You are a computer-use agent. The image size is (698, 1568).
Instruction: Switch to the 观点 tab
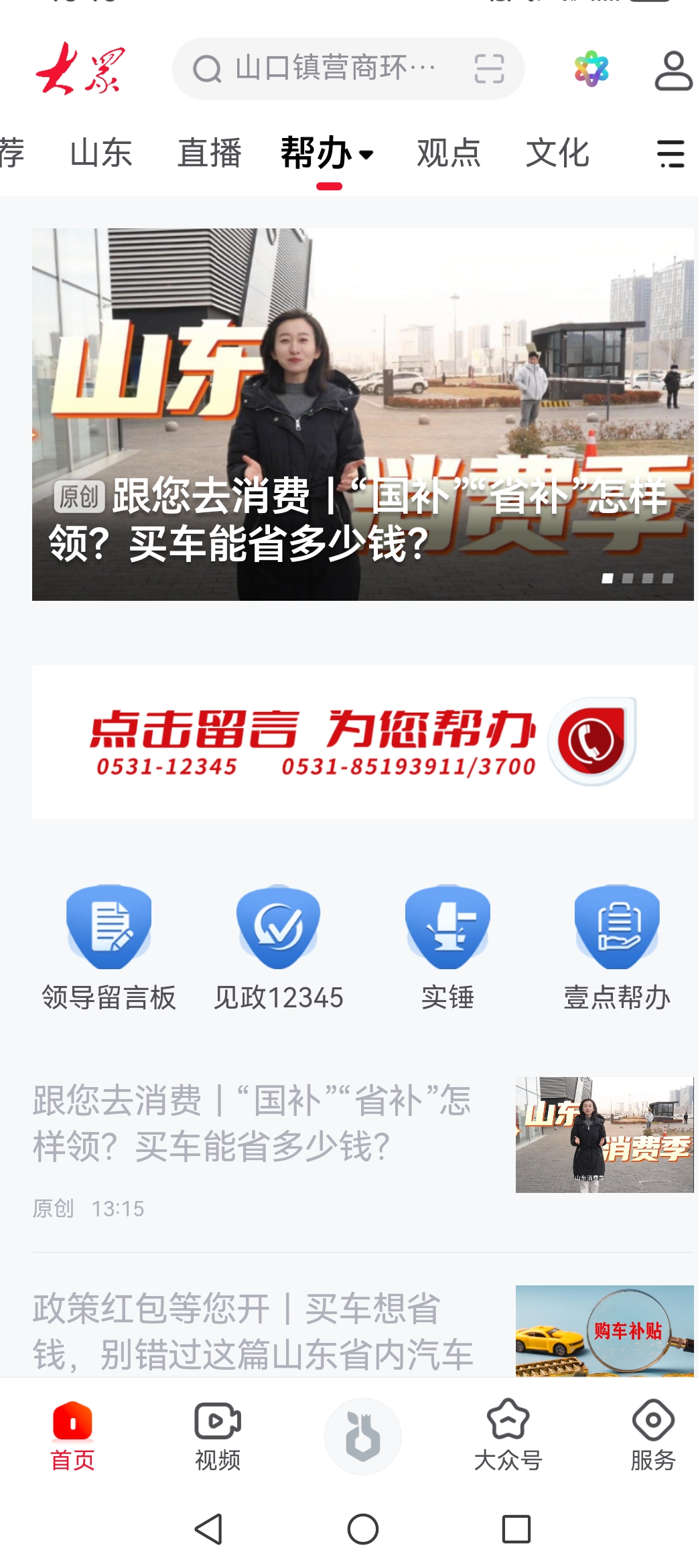(449, 153)
